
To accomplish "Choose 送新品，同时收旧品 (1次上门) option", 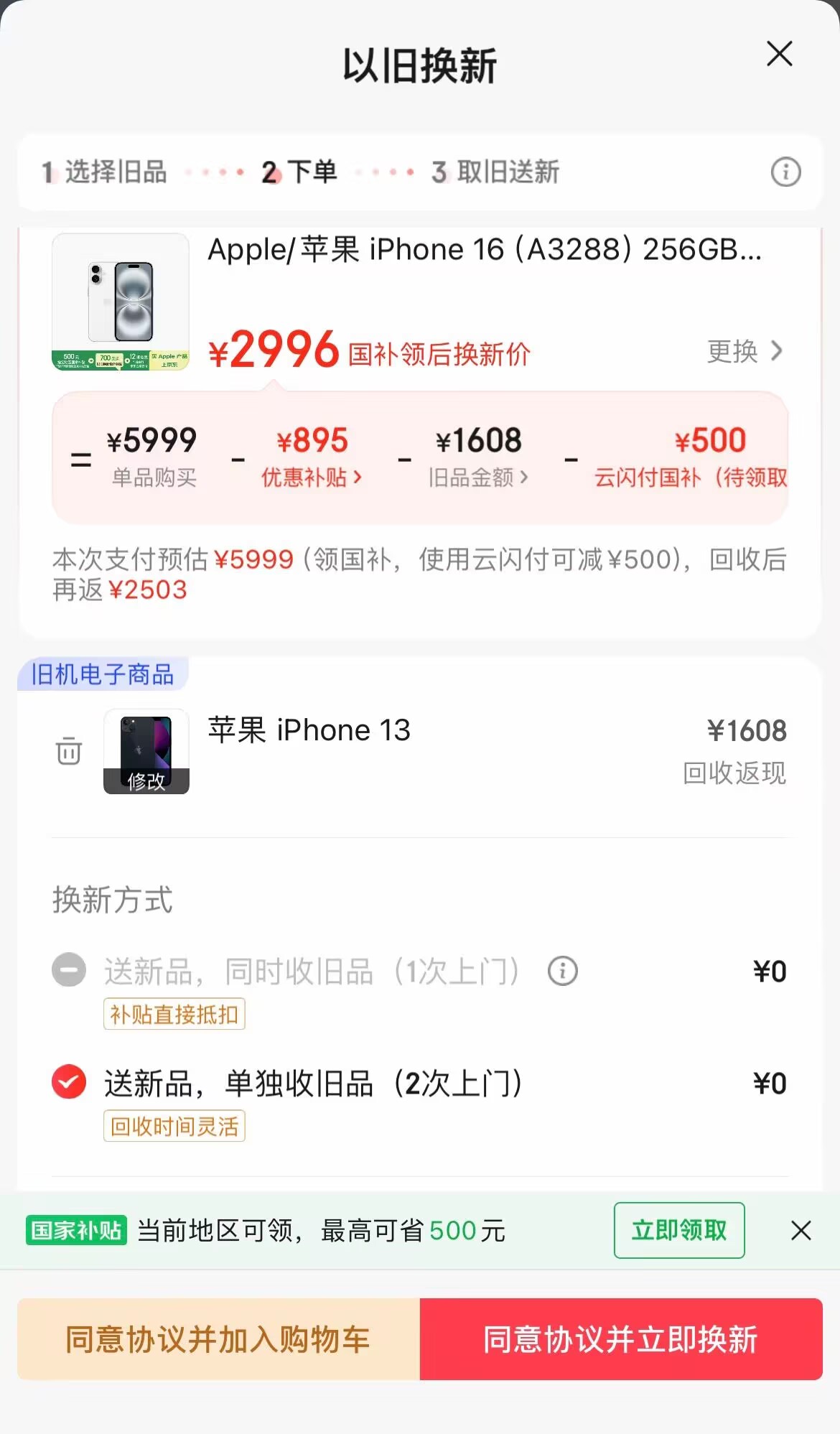I will [69, 970].
